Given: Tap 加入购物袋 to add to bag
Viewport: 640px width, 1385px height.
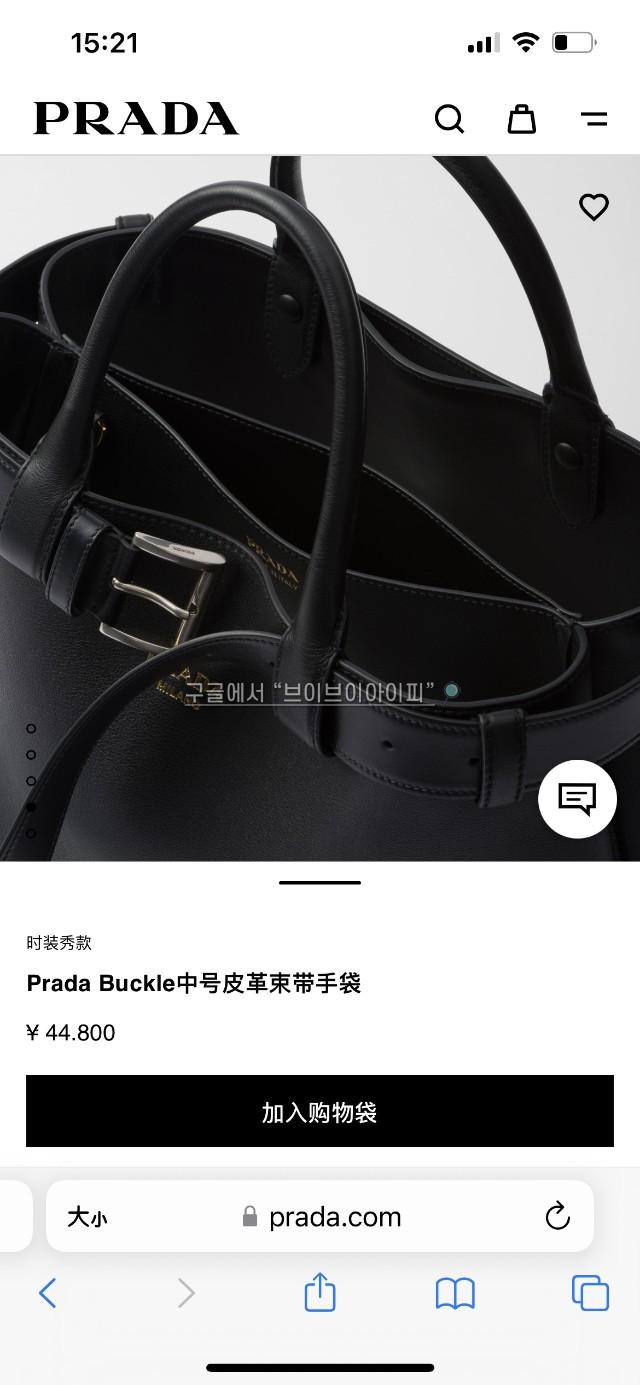Looking at the screenshot, I should click(x=320, y=1111).
